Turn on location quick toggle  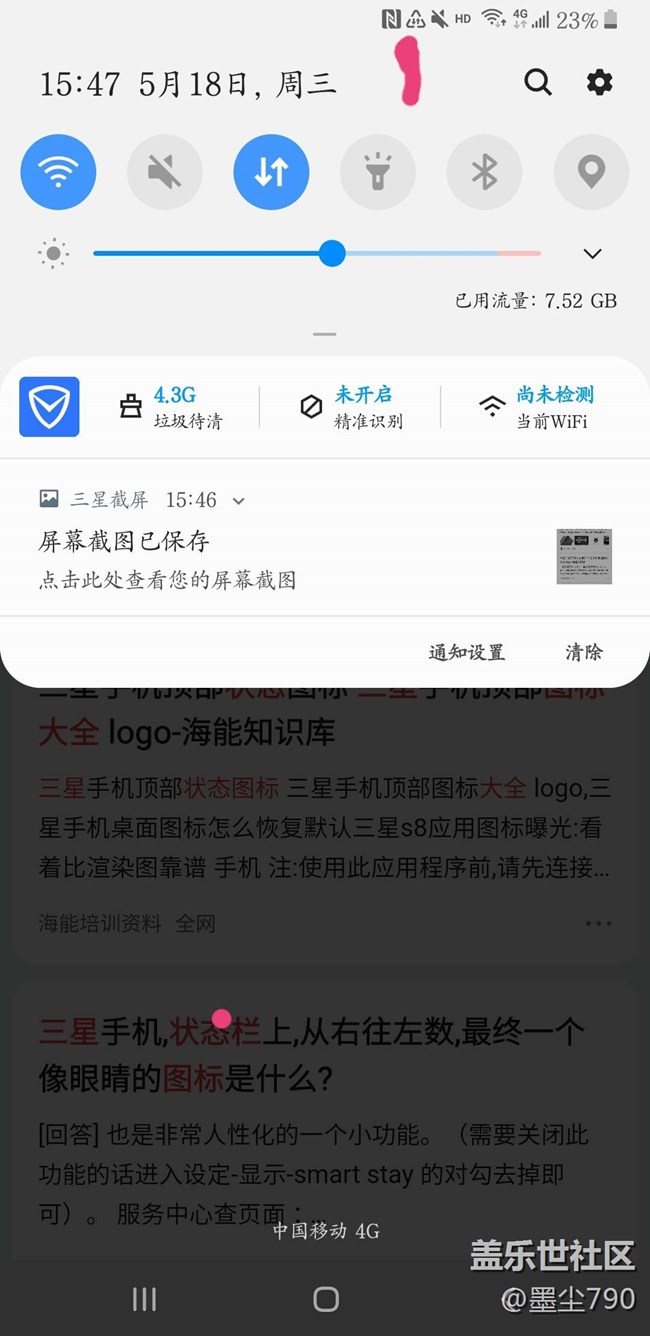(591, 173)
